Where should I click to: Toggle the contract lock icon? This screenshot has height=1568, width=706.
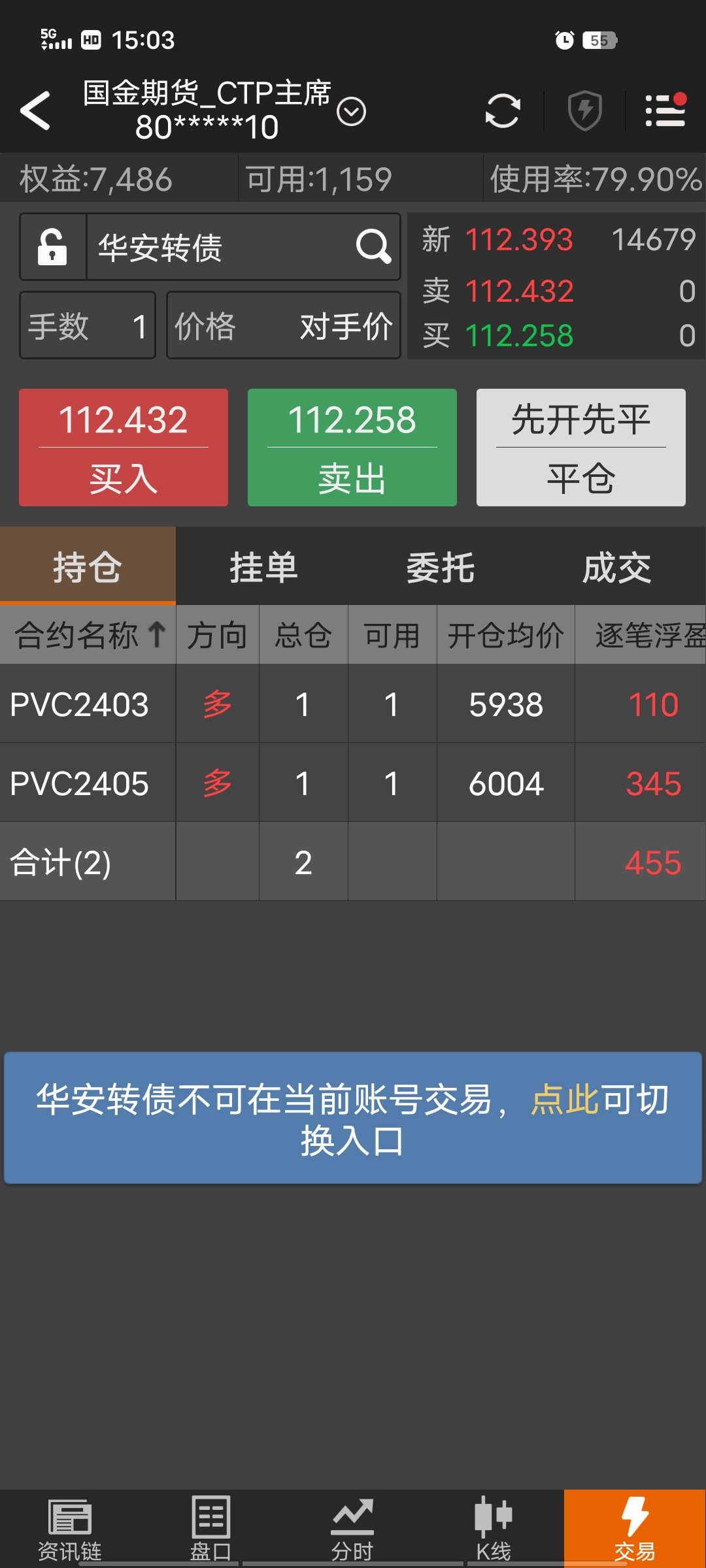pyautogui.click(x=53, y=247)
